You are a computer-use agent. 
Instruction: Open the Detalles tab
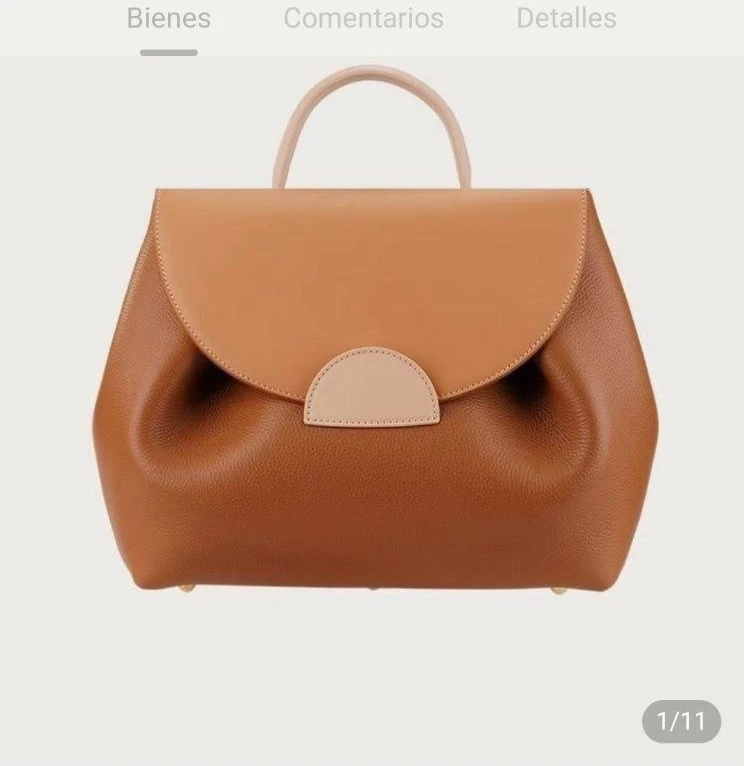click(x=566, y=18)
